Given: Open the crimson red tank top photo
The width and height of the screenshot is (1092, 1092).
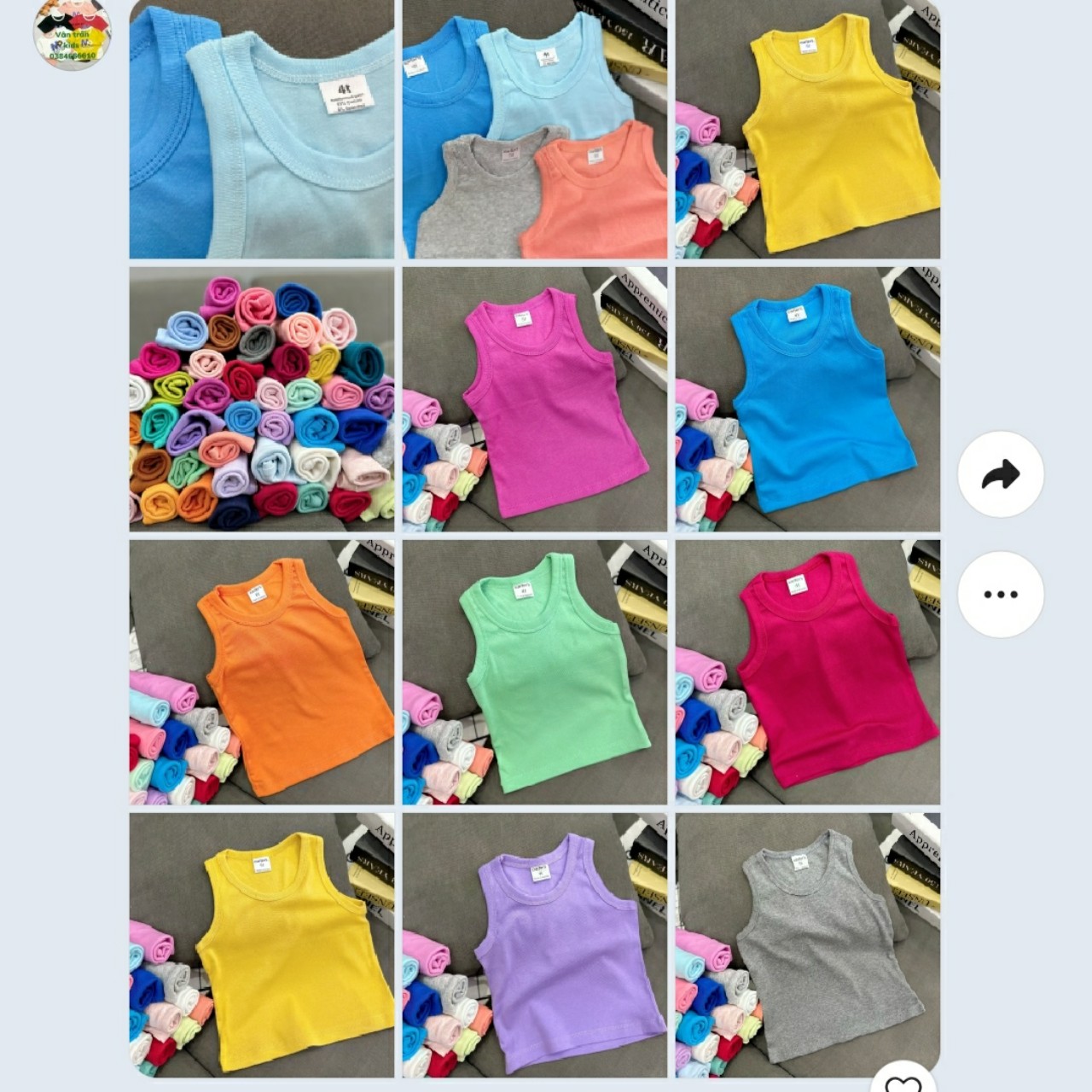Looking at the screenshot, I should coord(808,672).
